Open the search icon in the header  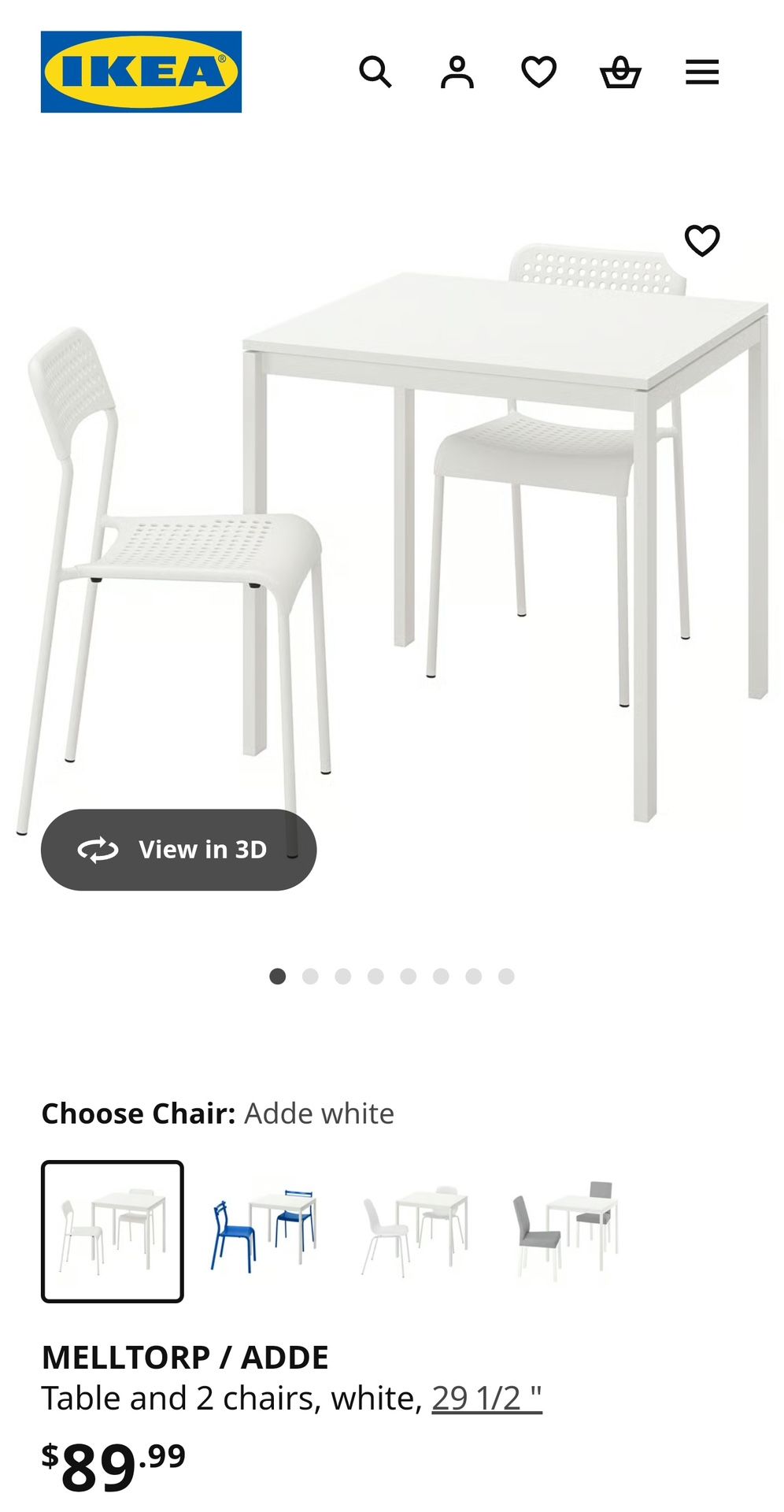375,72
